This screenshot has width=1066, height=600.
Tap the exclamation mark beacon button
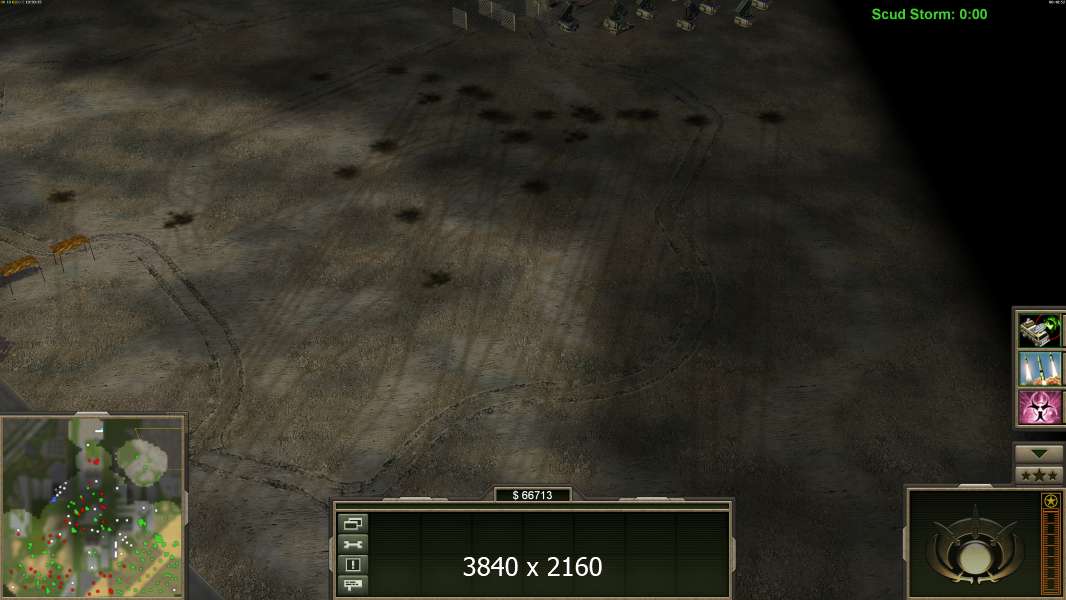click(x=353, y=564)
